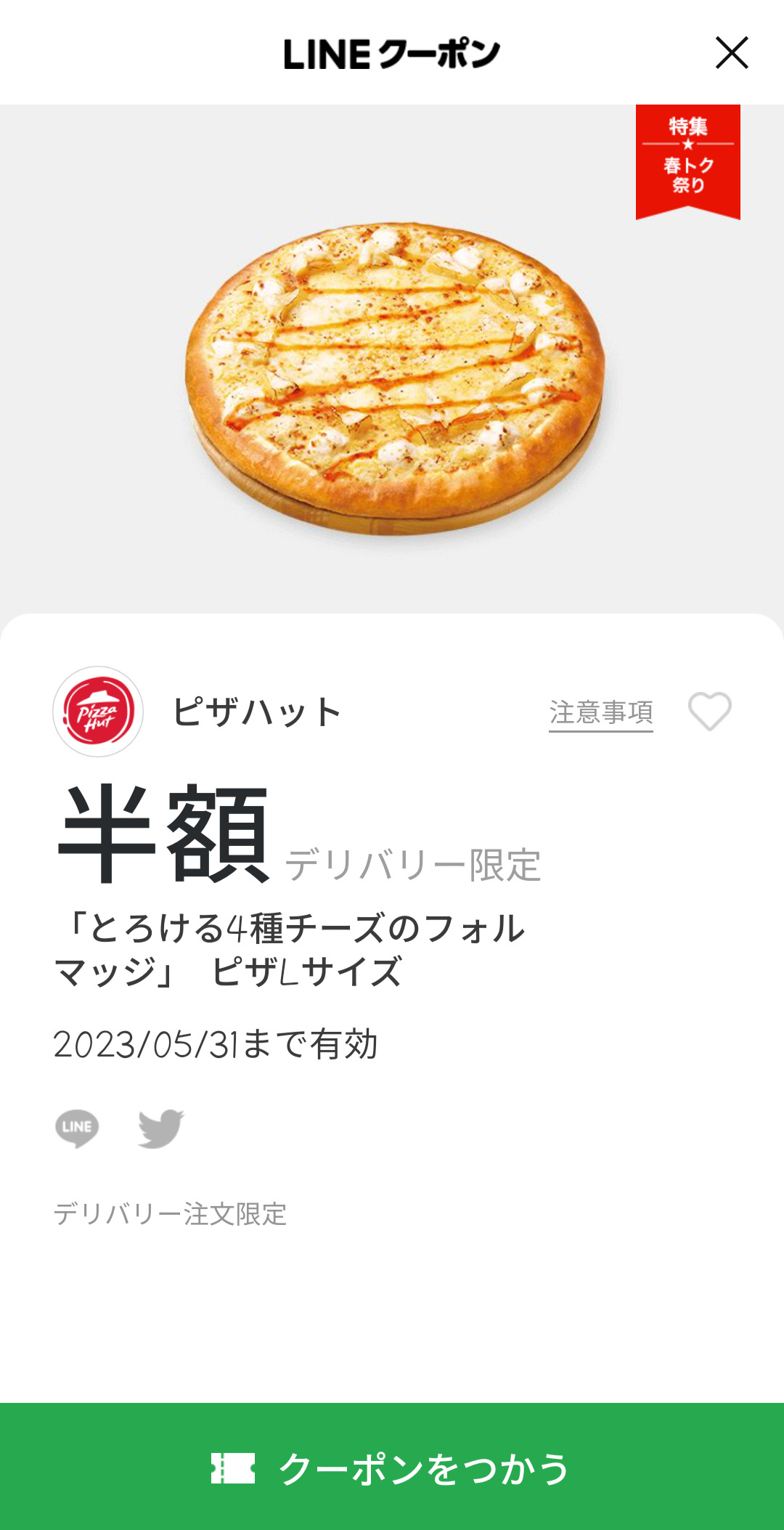Favorite this coupon with the heart

pyautogui.click(x=709, y=711)
